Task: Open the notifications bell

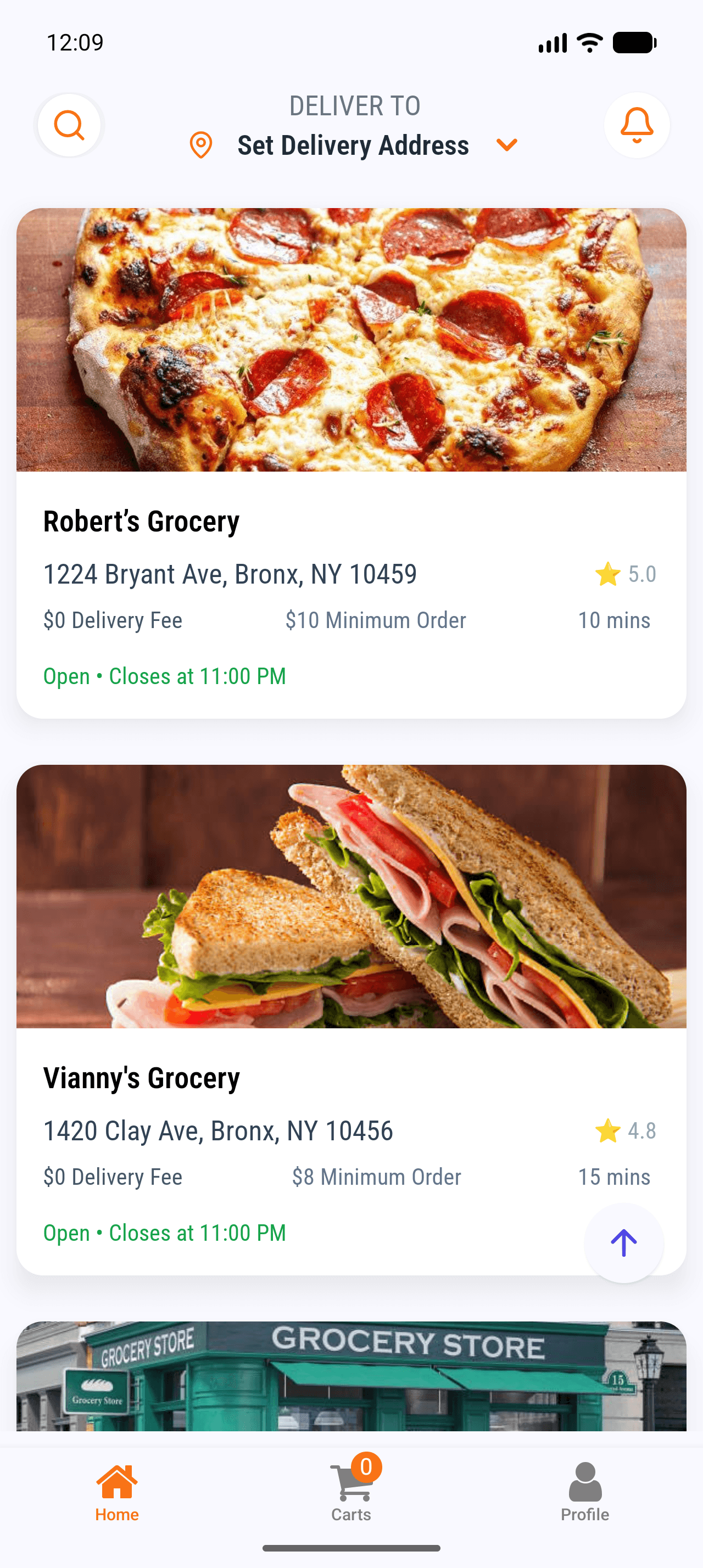Action: coord(637,125)
